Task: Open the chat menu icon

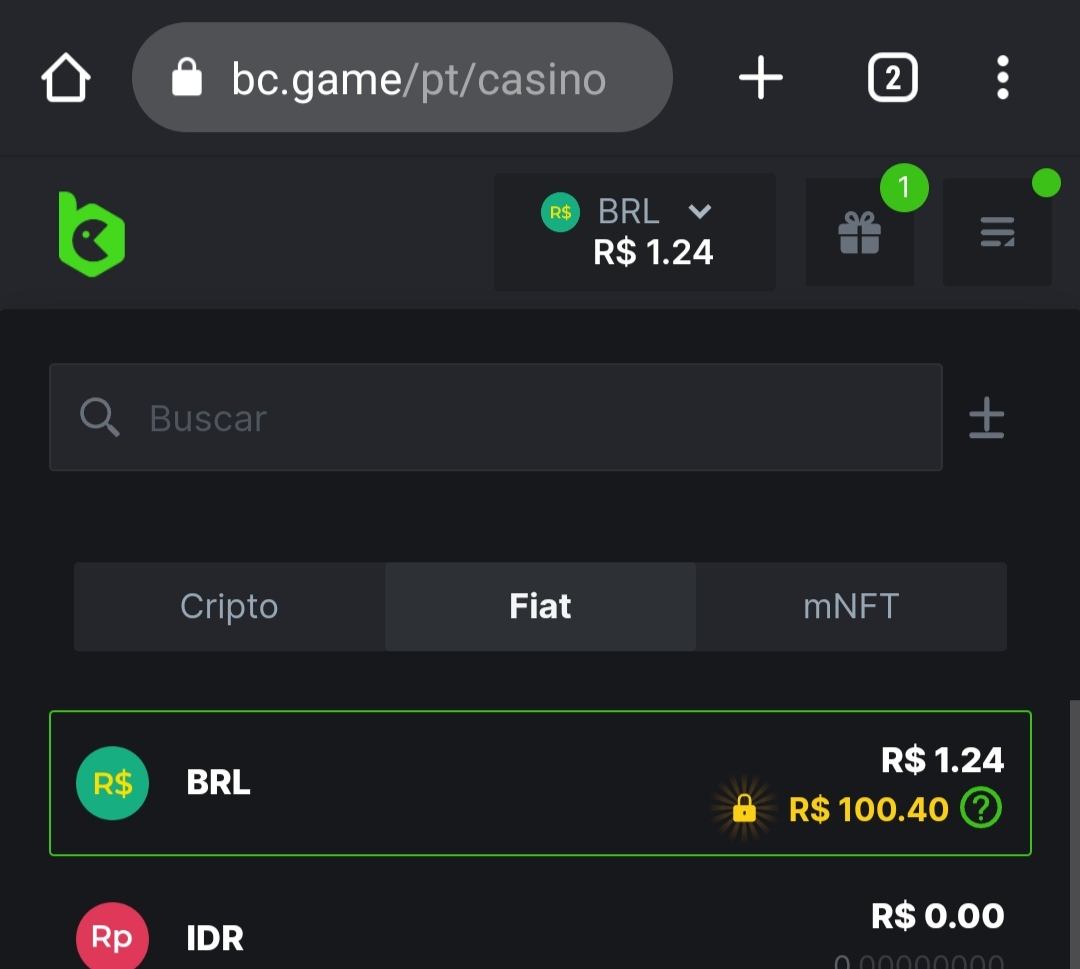Action: (x=997, y=234)
